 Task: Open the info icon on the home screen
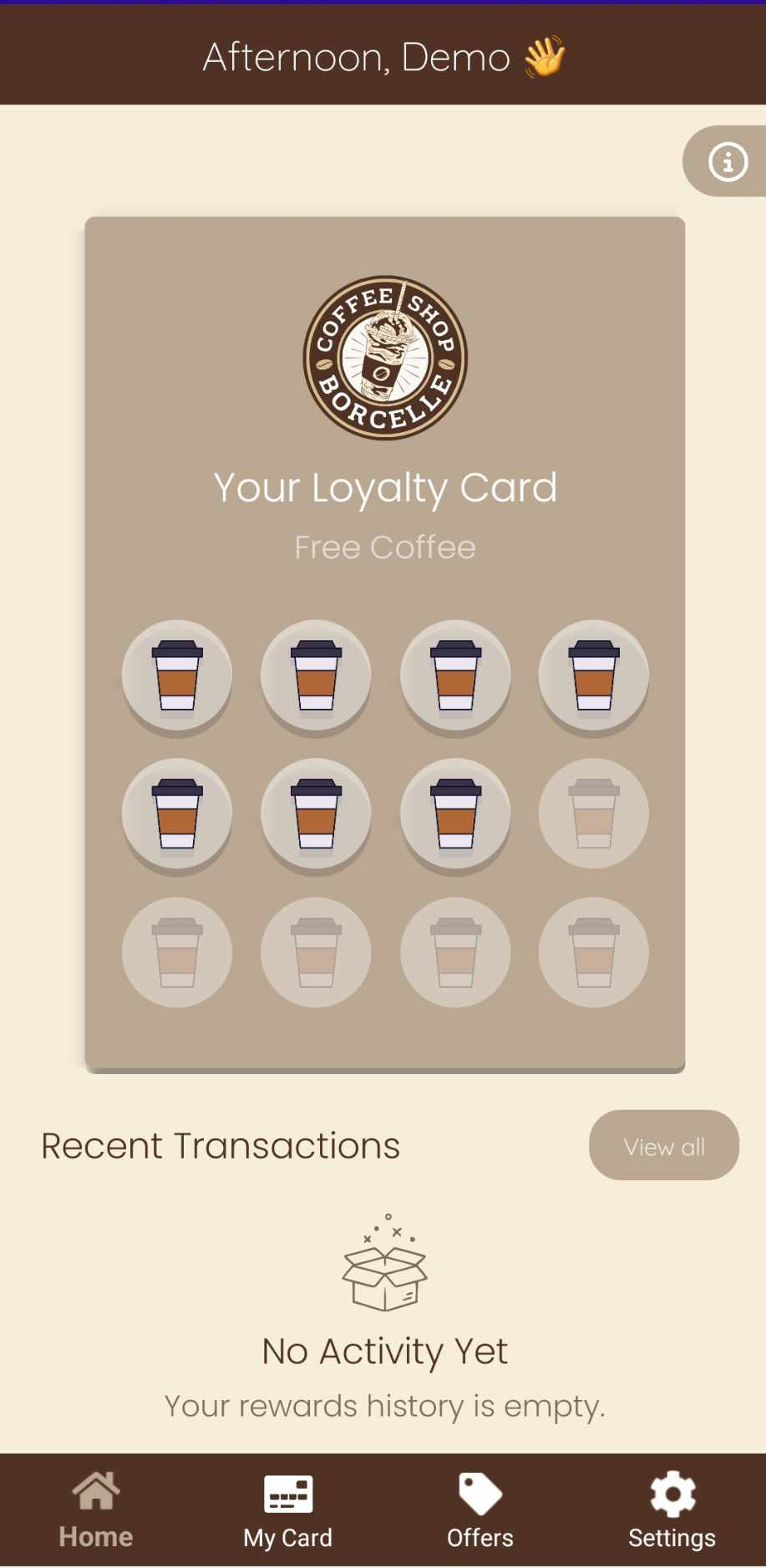pyautogui.click(x=726, y=161)
